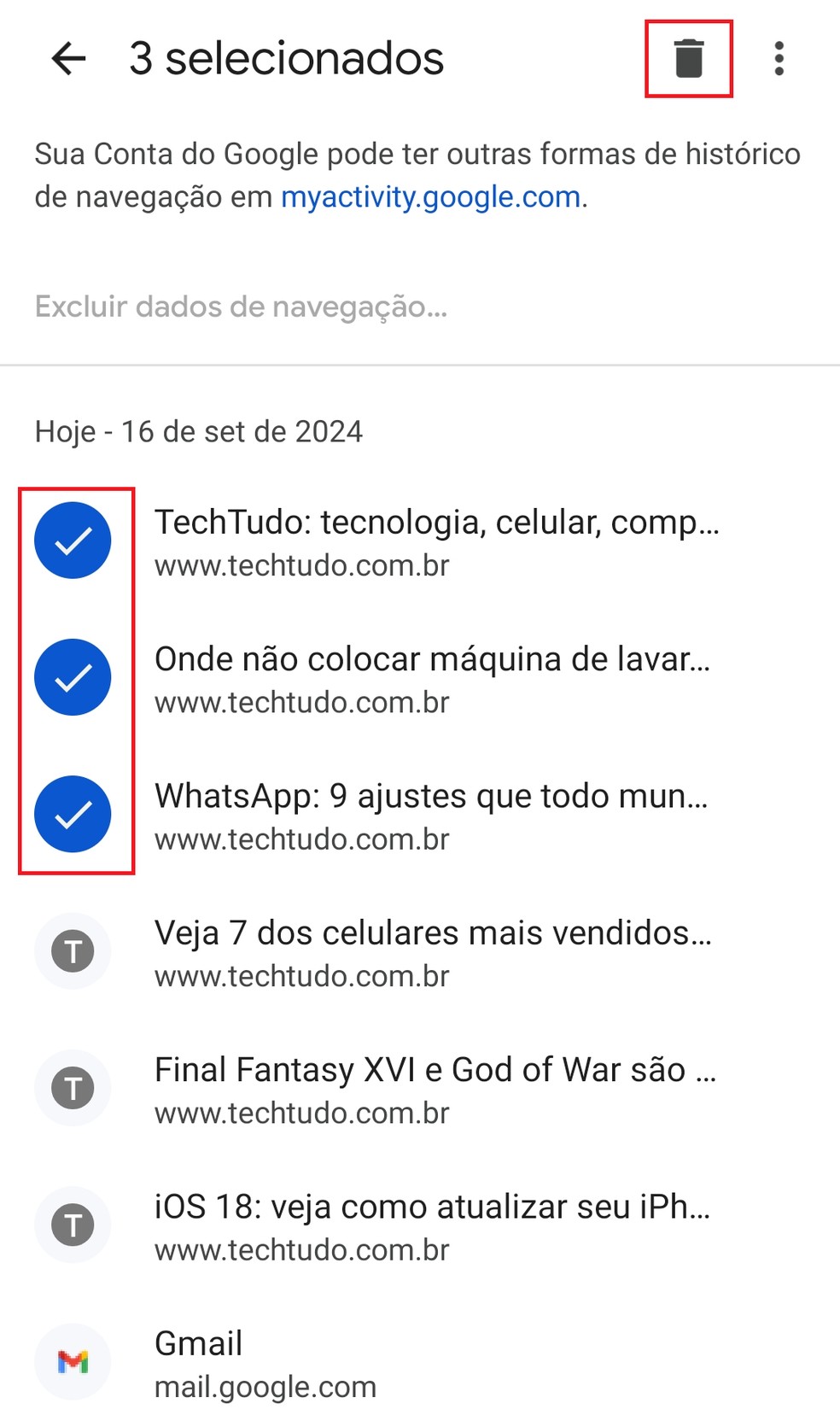Open the myactivity.google.com link
The width and height of the screenshot is (840, 1415).
(429, 196)
